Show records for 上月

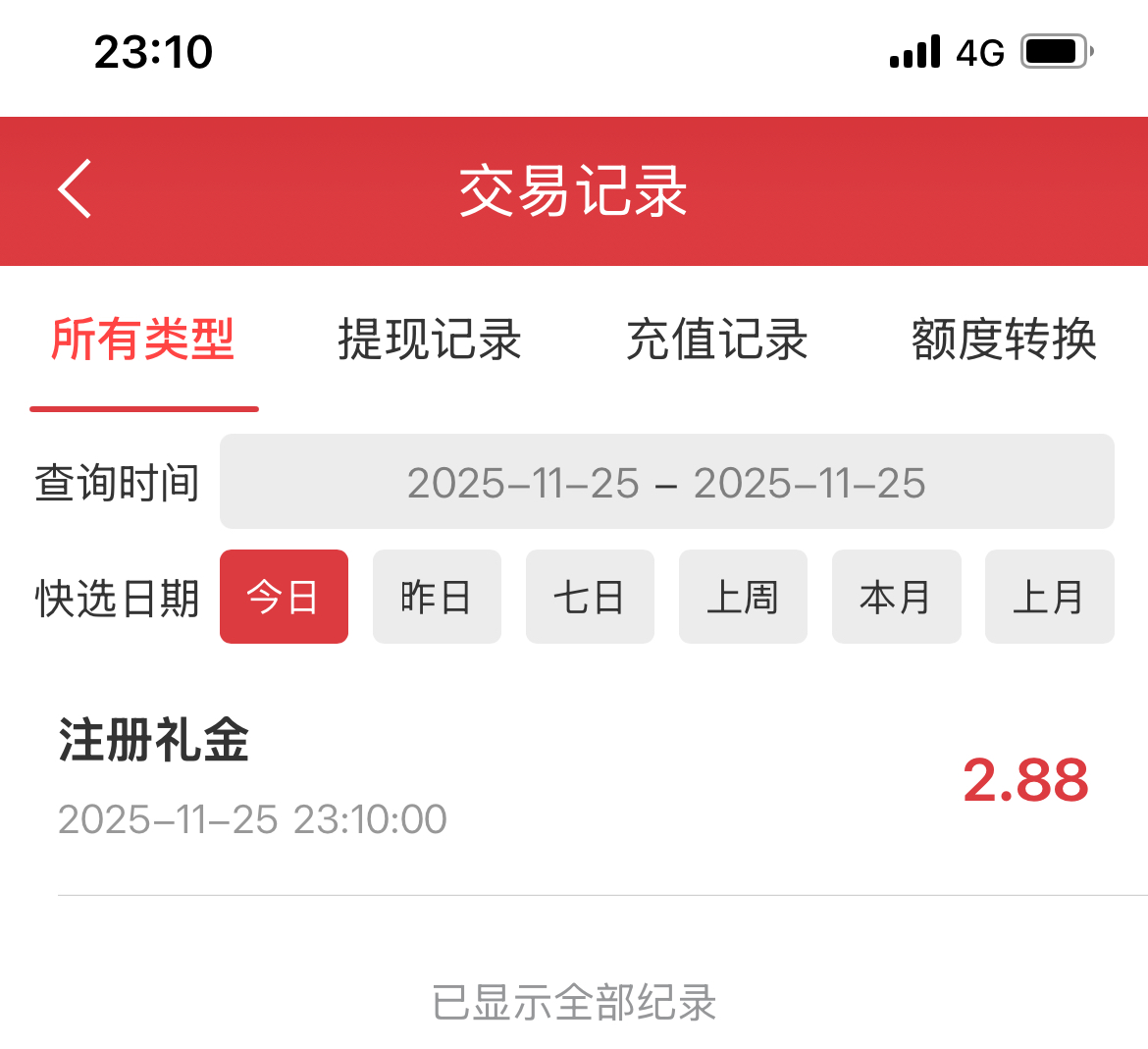(x=1049, y=597)
